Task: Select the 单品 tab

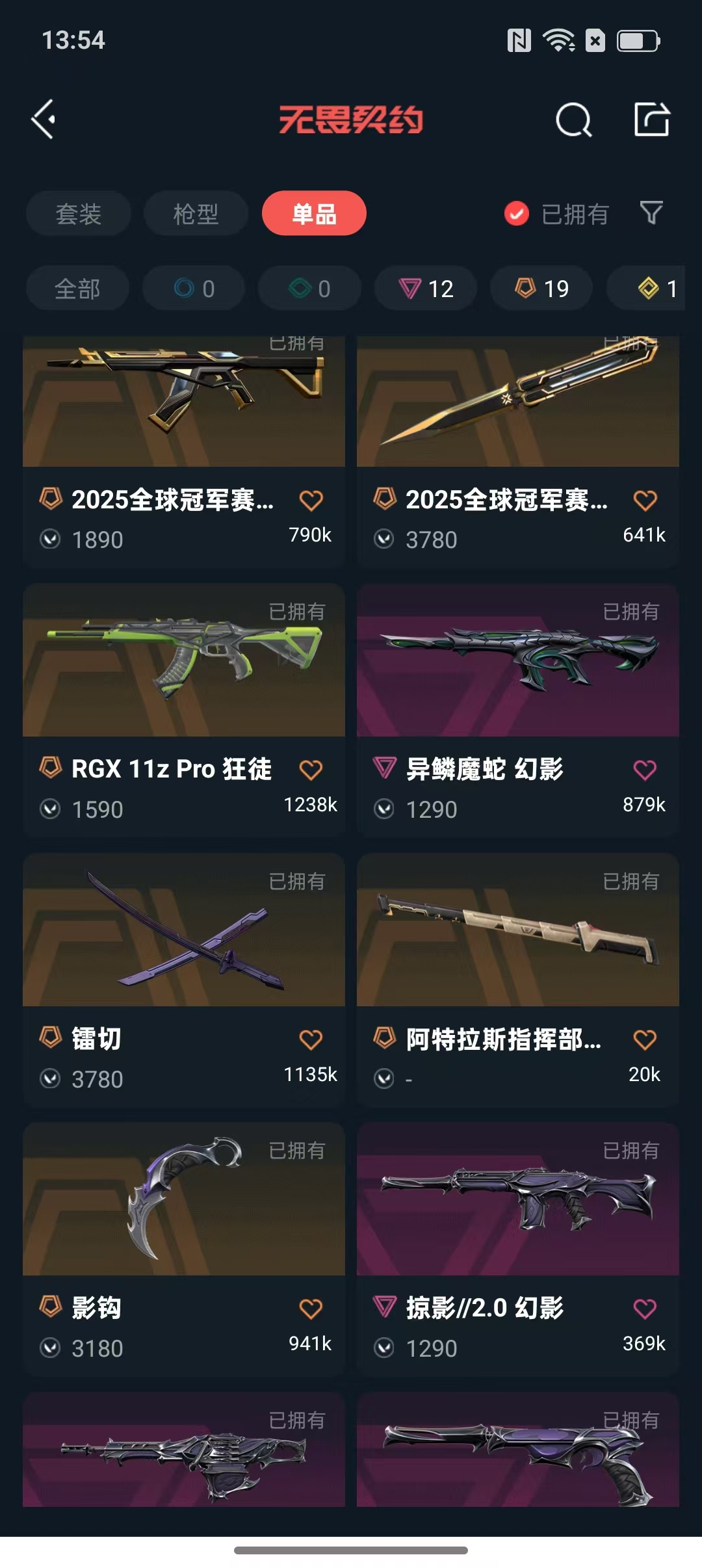Action: (x=314, y=213)
